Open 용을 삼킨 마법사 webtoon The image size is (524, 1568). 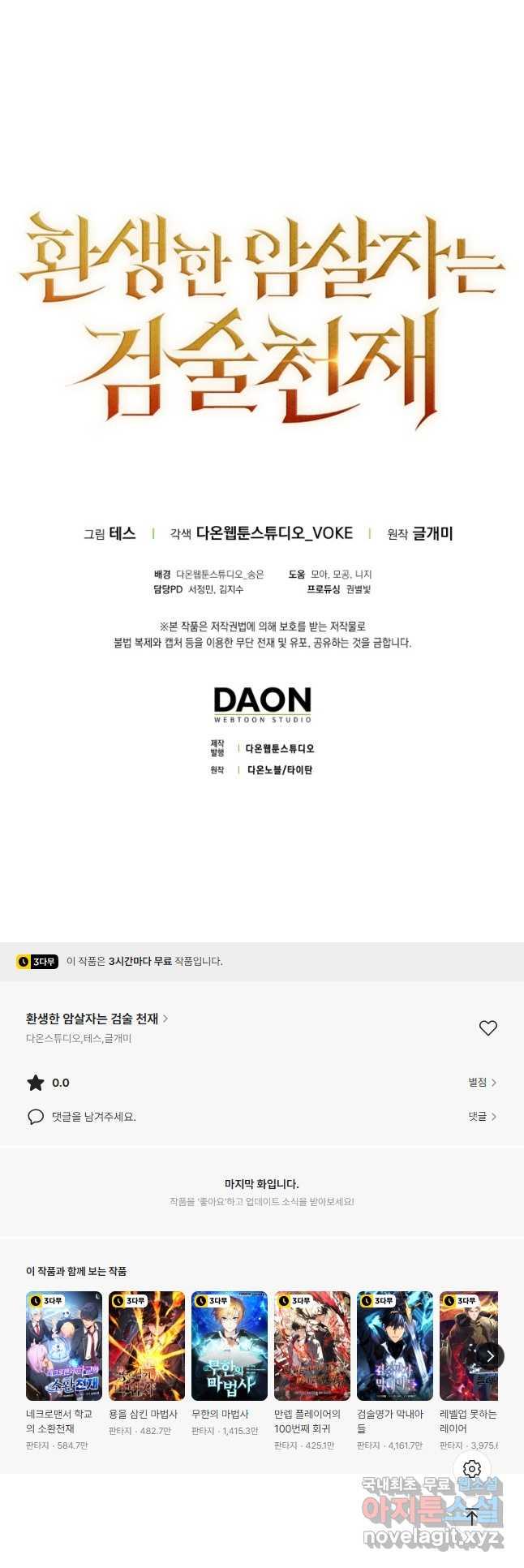pos(147,1346)
